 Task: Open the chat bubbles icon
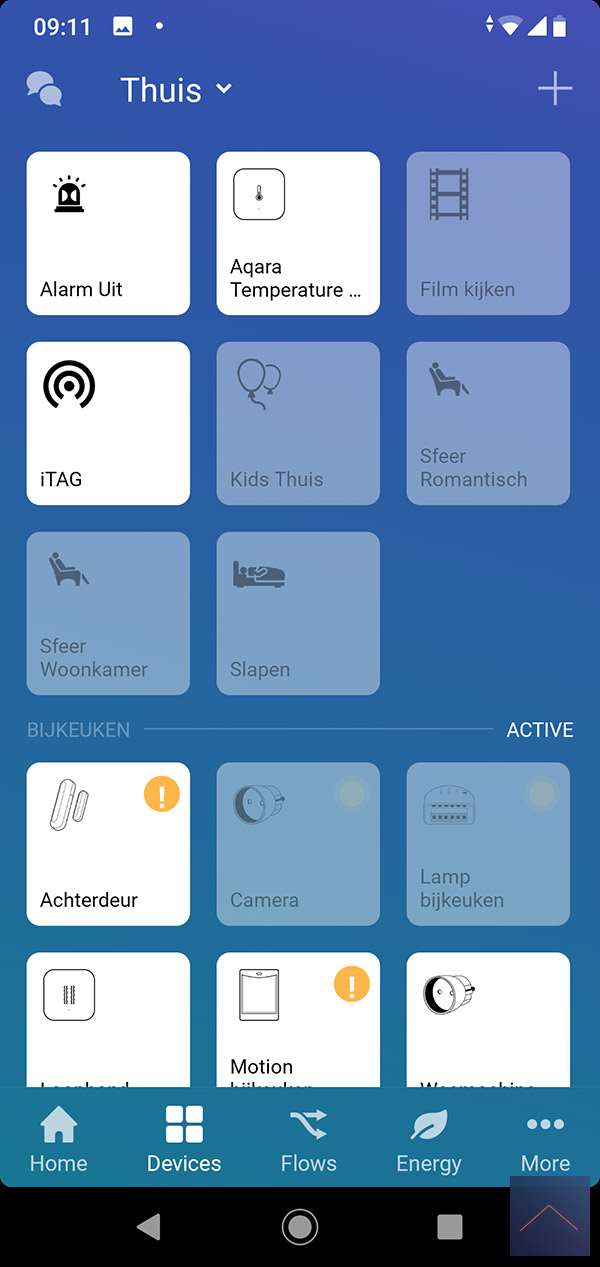[44, 89]
